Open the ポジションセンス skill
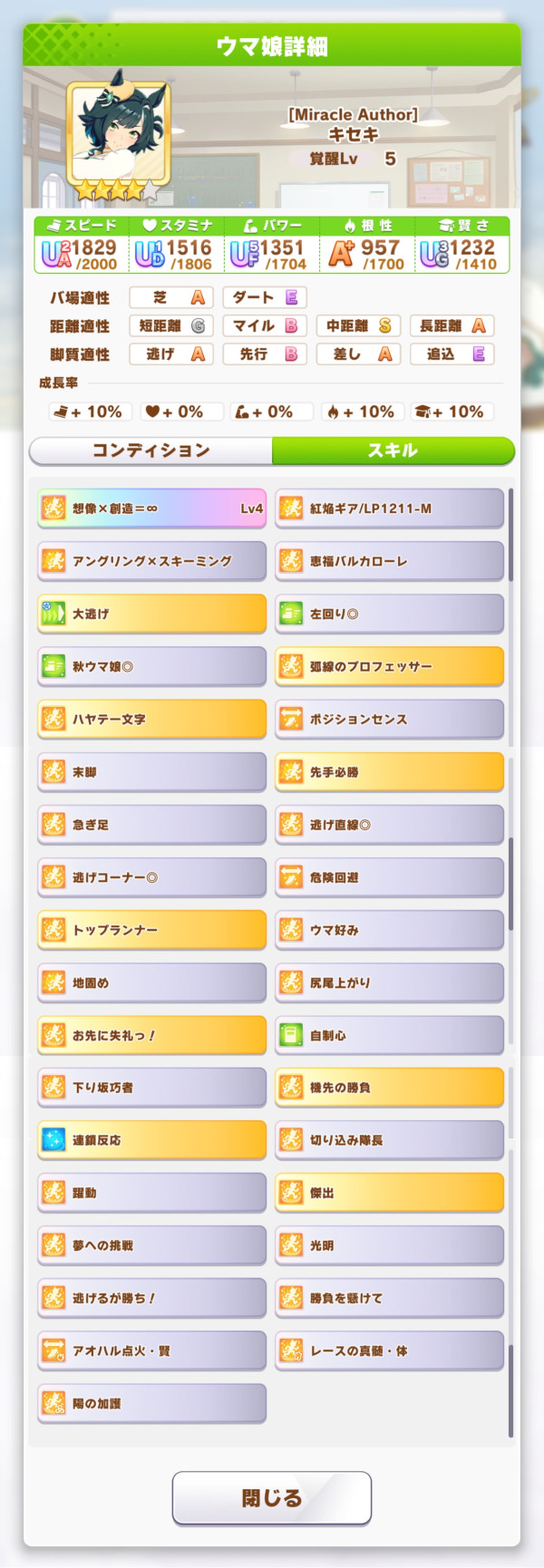Screen dimensions: 544x1568 pos(389,719)
